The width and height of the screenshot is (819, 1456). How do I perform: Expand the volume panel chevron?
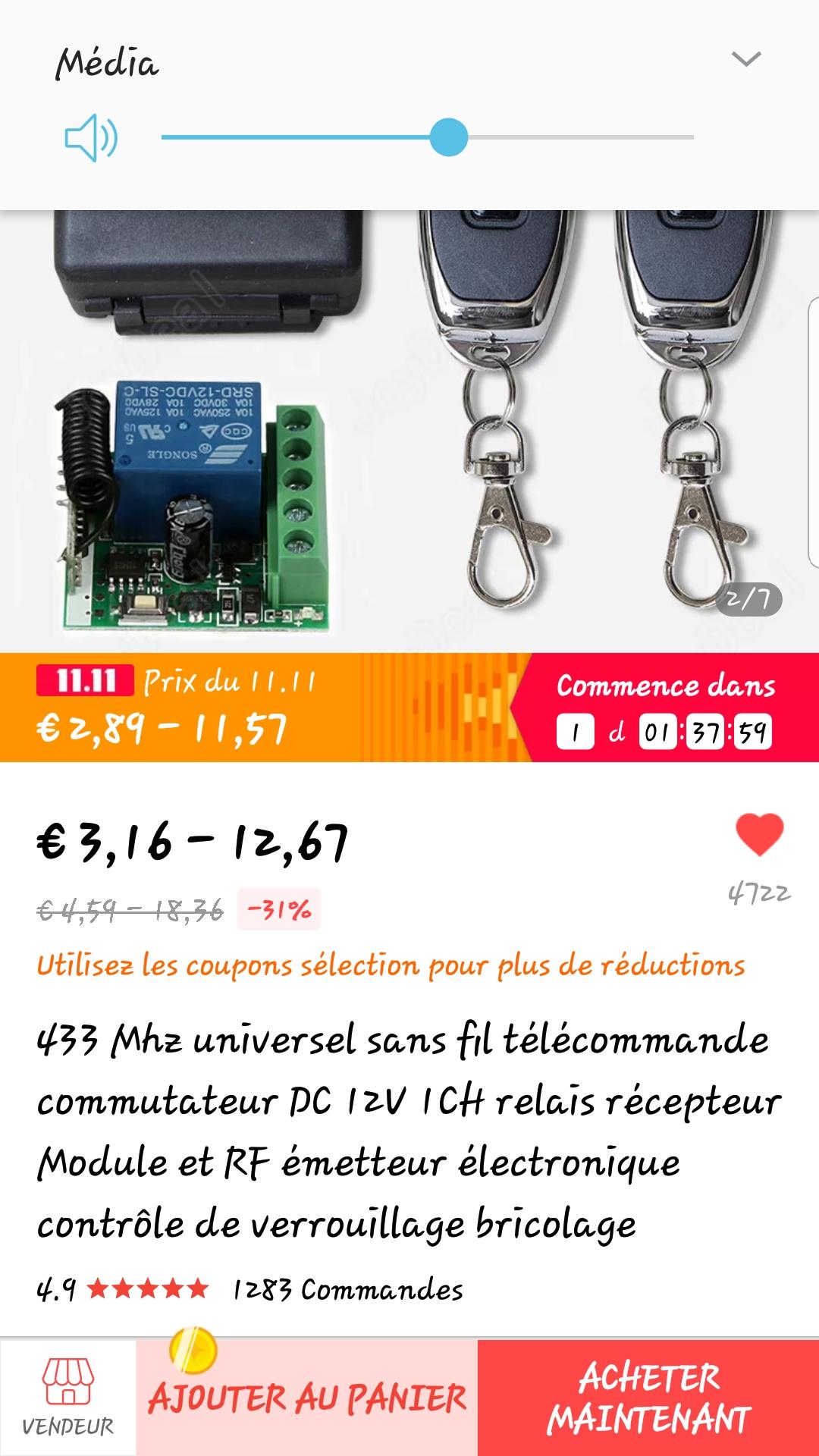tap(746, 59)
